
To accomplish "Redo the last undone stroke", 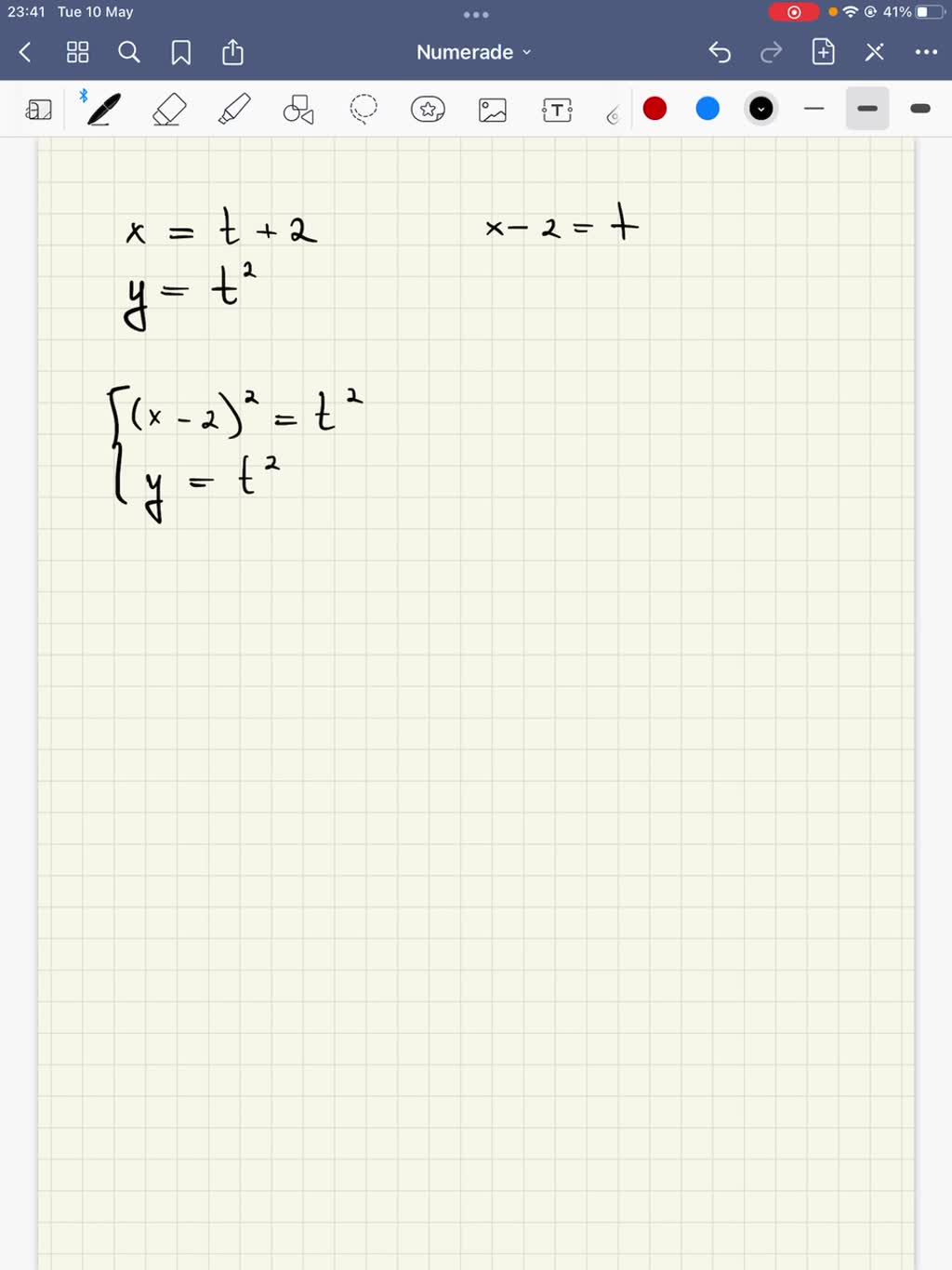I will [x=771, y=52].
